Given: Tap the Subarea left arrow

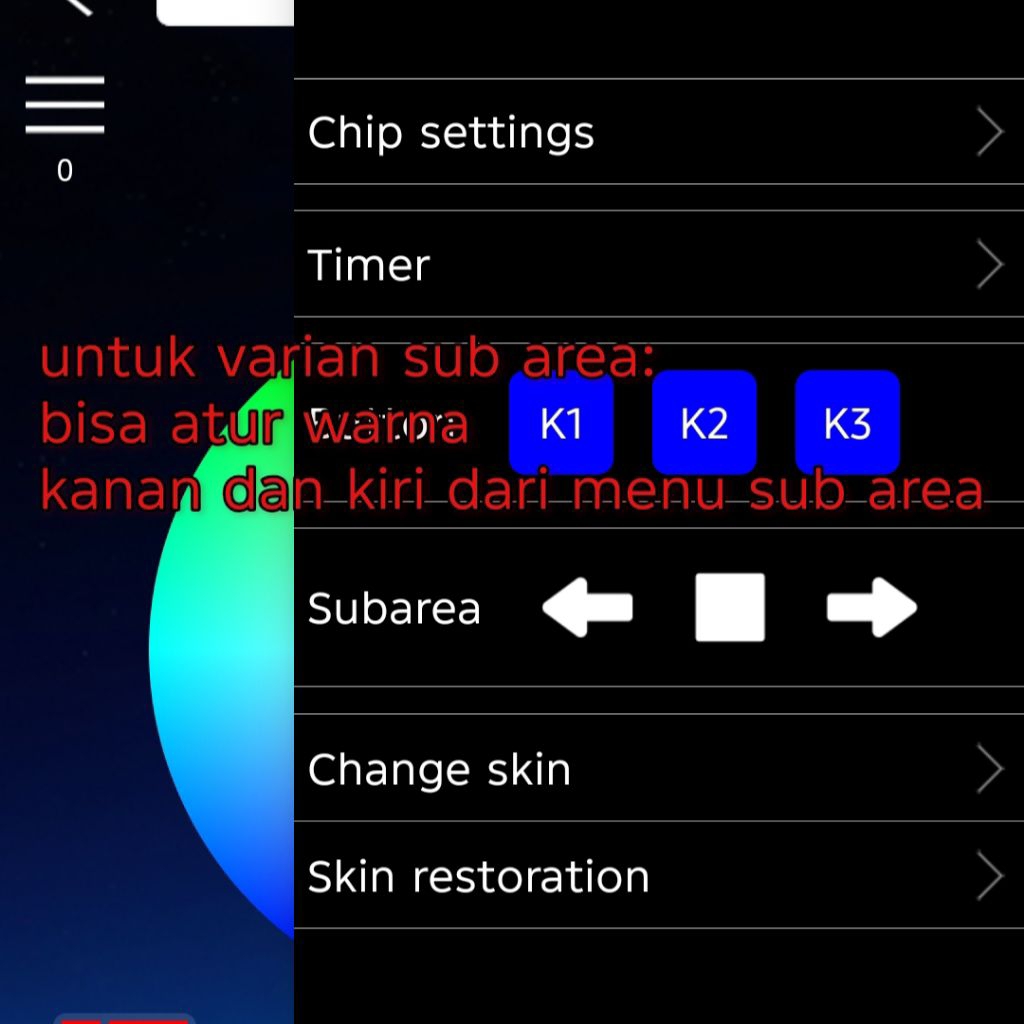Looking at the screenshot, I should 587,607.
